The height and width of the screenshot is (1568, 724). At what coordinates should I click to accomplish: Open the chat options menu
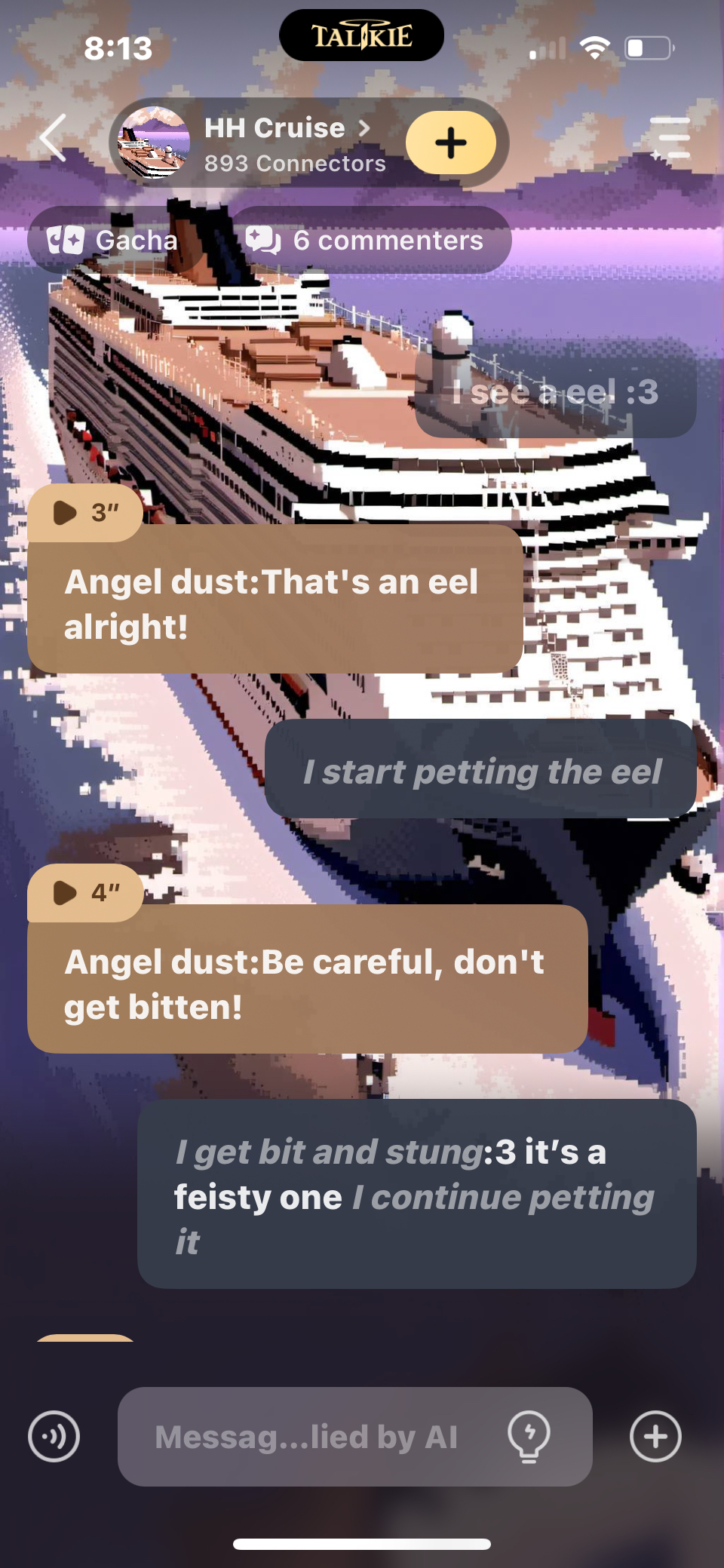(670, 139)
